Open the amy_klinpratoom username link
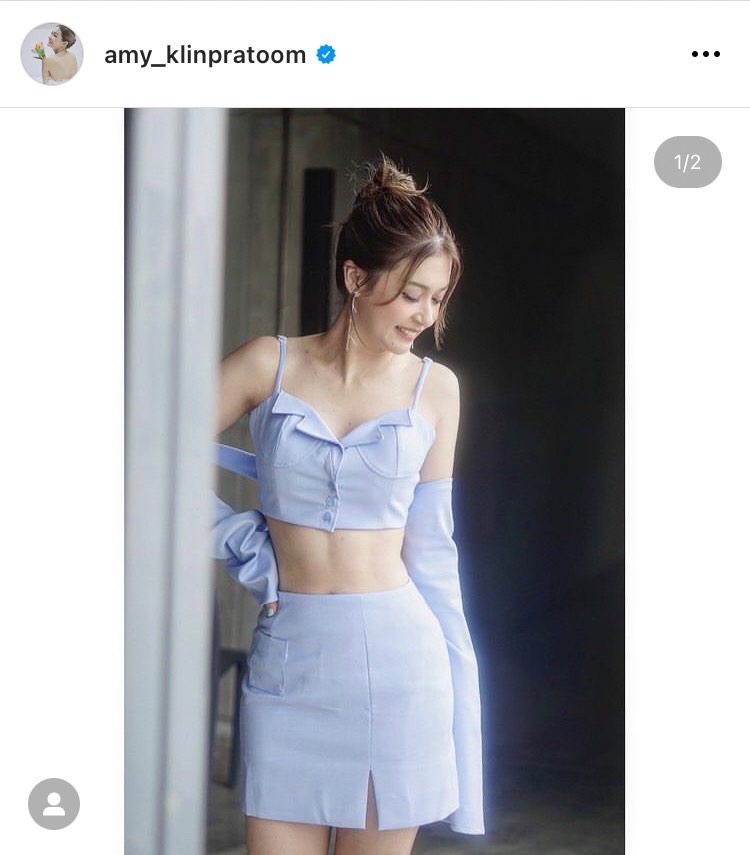The width and height of the screenshot is (750, 855). [205, 55]
